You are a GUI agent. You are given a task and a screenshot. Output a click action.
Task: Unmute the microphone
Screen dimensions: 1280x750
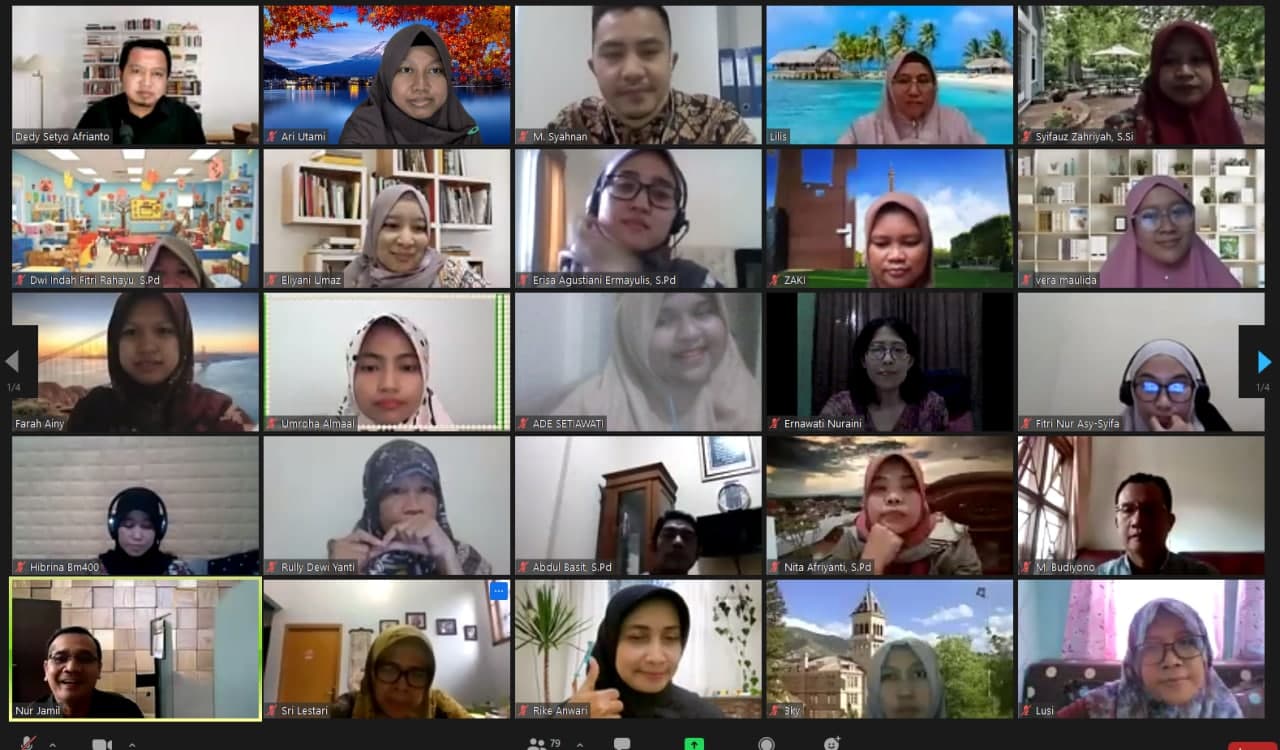[28, 743]
